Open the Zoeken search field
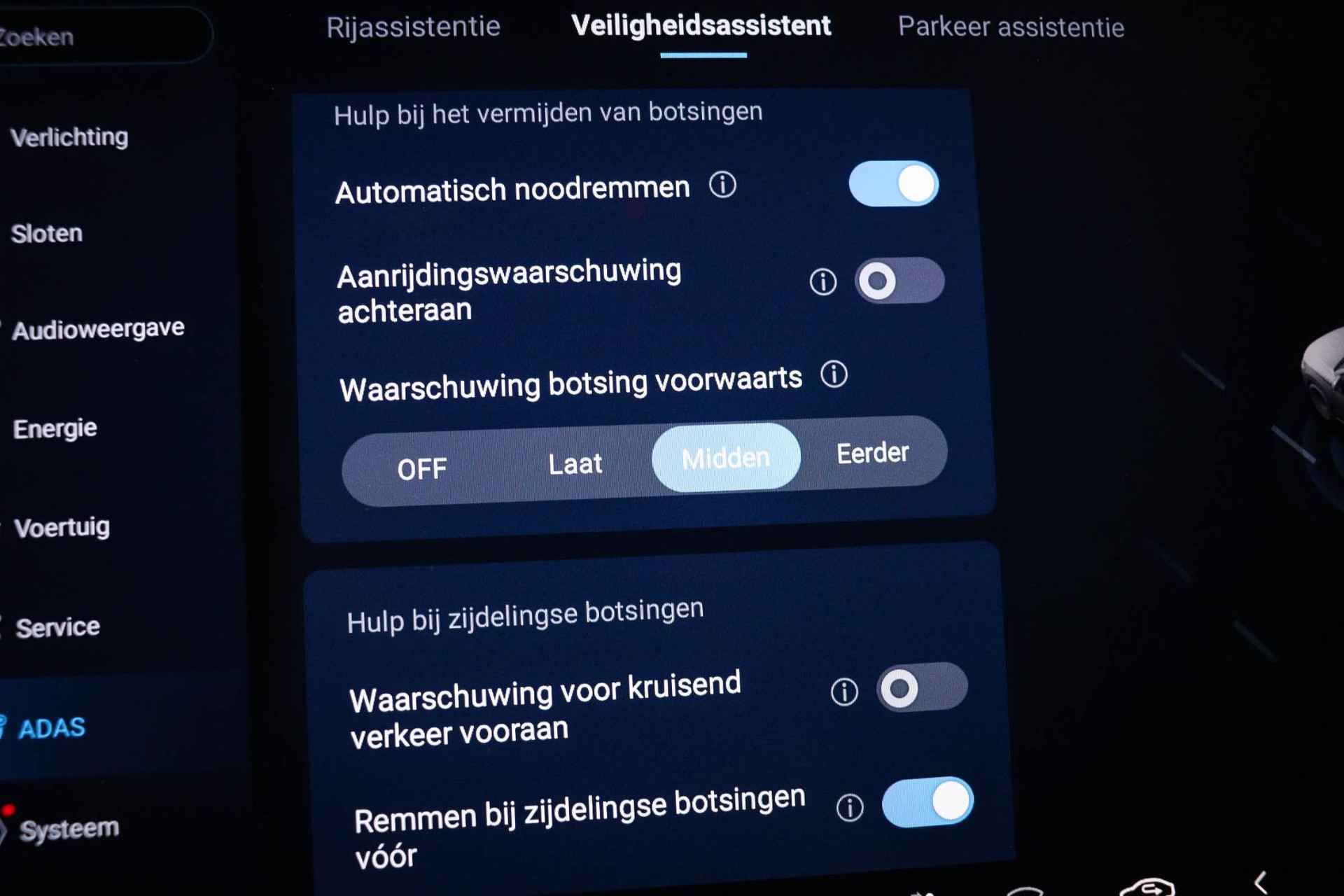This screenshot has width=1344, height=896. (x=98, y=36)
